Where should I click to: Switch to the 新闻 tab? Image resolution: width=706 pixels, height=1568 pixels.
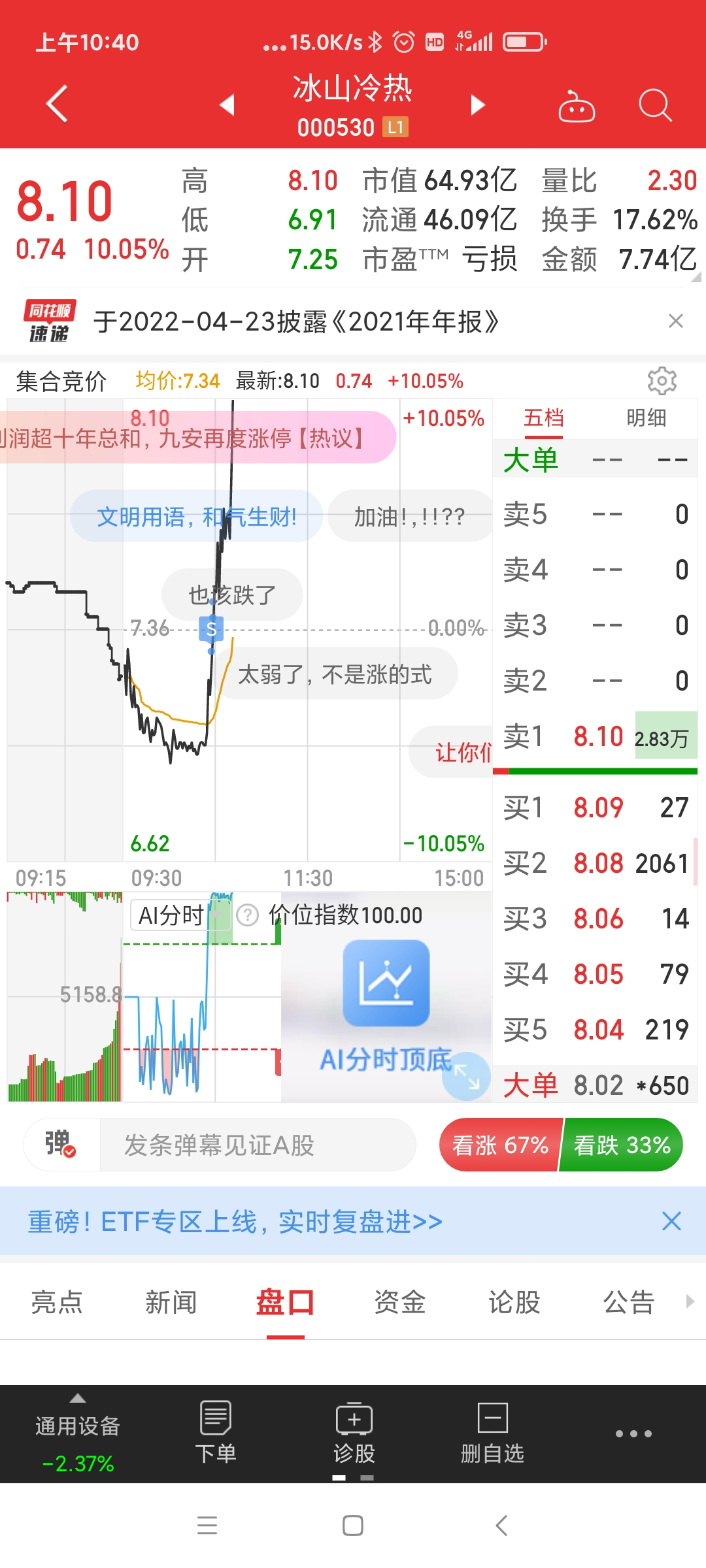[171, 1302]
